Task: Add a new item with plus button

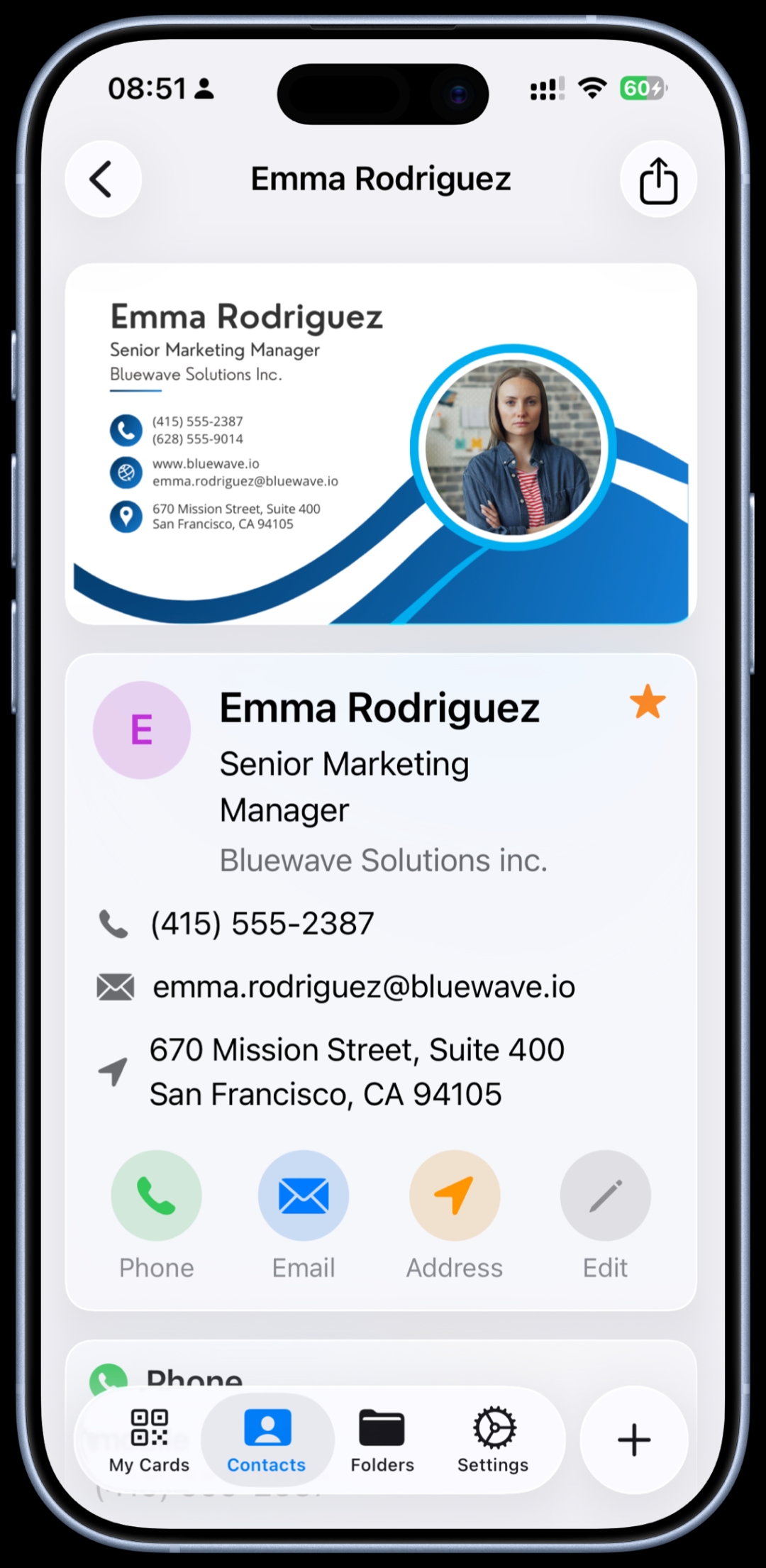Action: click(633, 1440)
